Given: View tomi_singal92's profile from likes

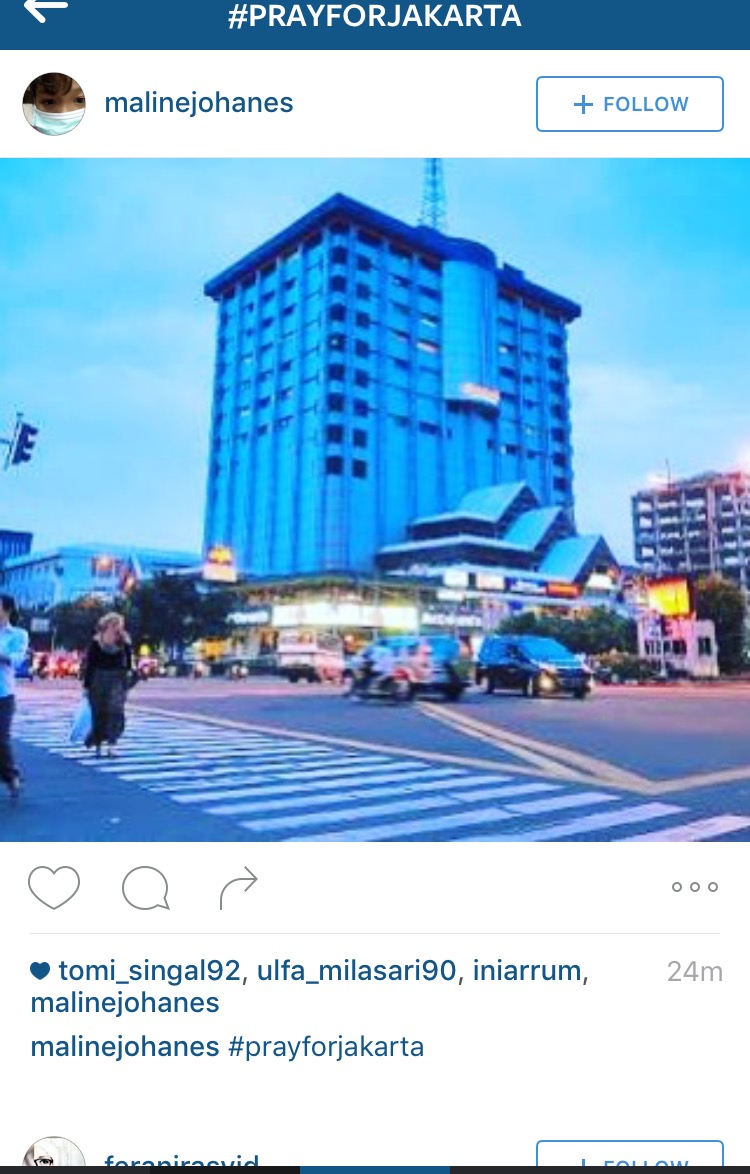Looking at the screenshot, I should click(x=149, y=971).
